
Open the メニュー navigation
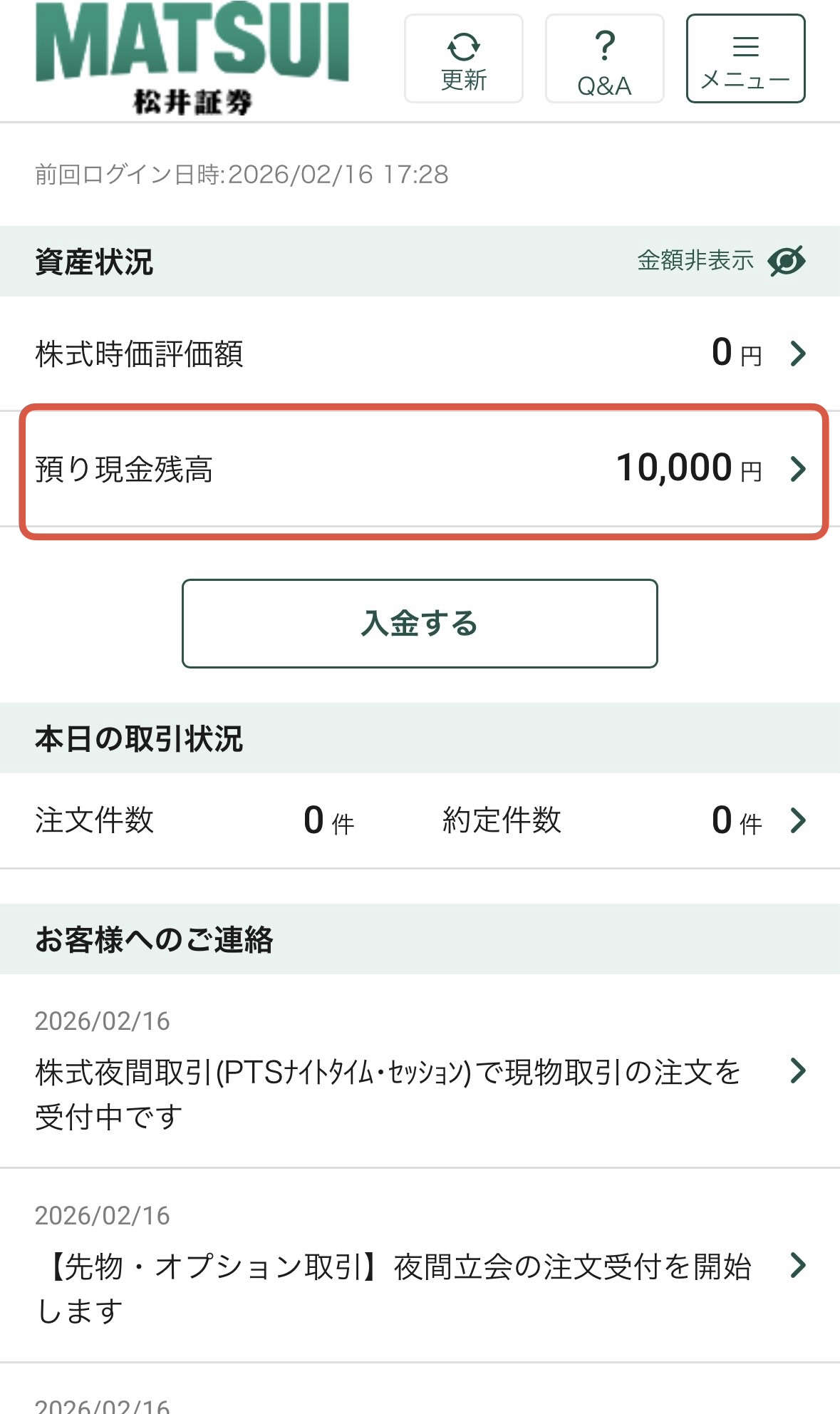click(x=745, y=58)
